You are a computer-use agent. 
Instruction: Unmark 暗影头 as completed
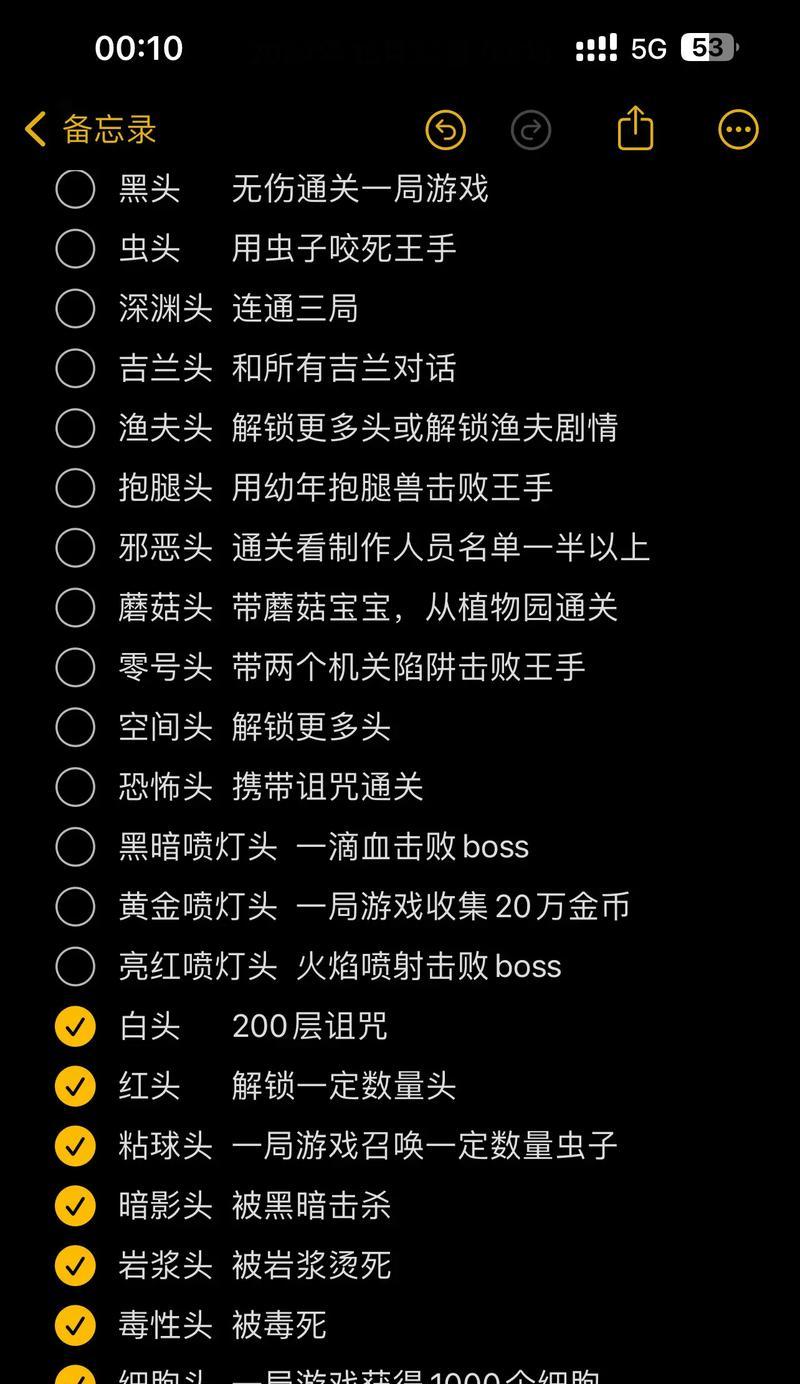pyautogui.click(x=75, y=1206)
